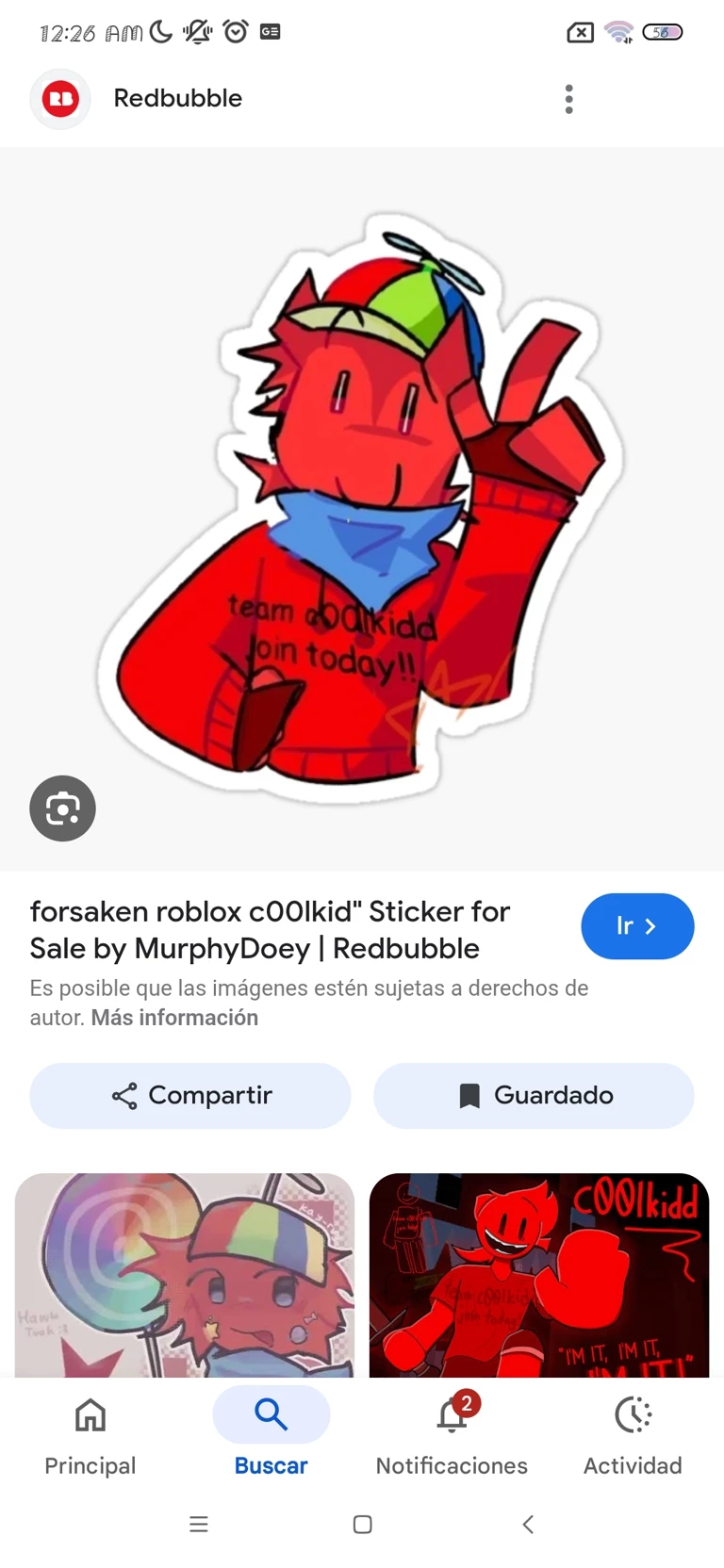The height and width of the screenshot is (1568, 724).
Task: View the c00lkidd sticker image
Action: coord(362,509)
